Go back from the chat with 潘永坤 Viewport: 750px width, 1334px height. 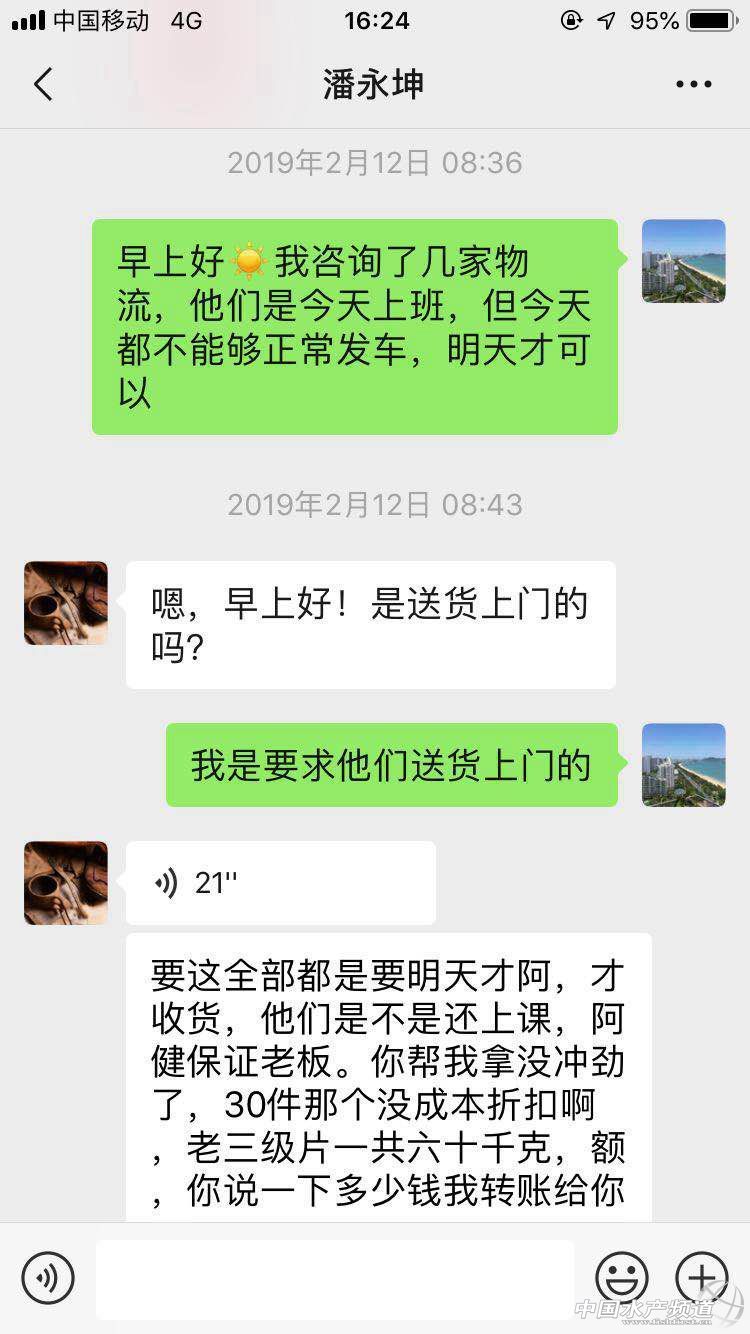coord(43,85)
